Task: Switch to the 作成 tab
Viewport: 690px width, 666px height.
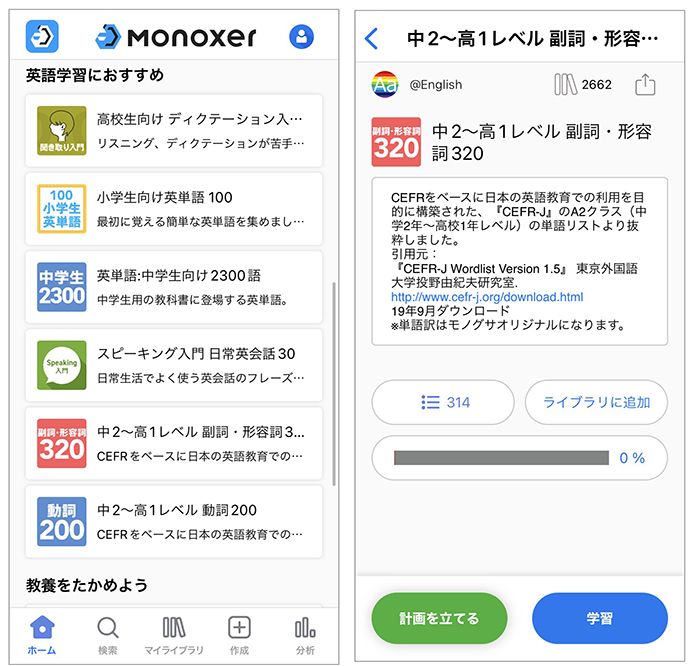Action: click(x=239, y=635)
